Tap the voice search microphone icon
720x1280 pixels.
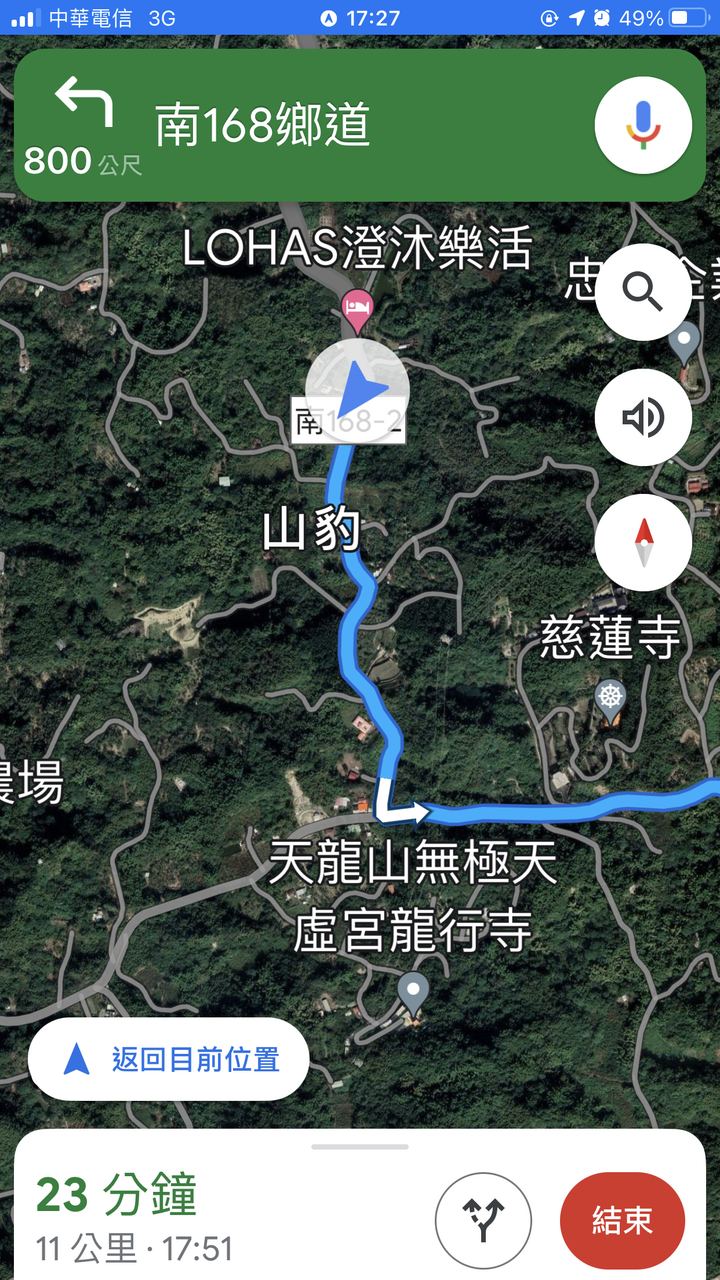[x=643, y=124]
